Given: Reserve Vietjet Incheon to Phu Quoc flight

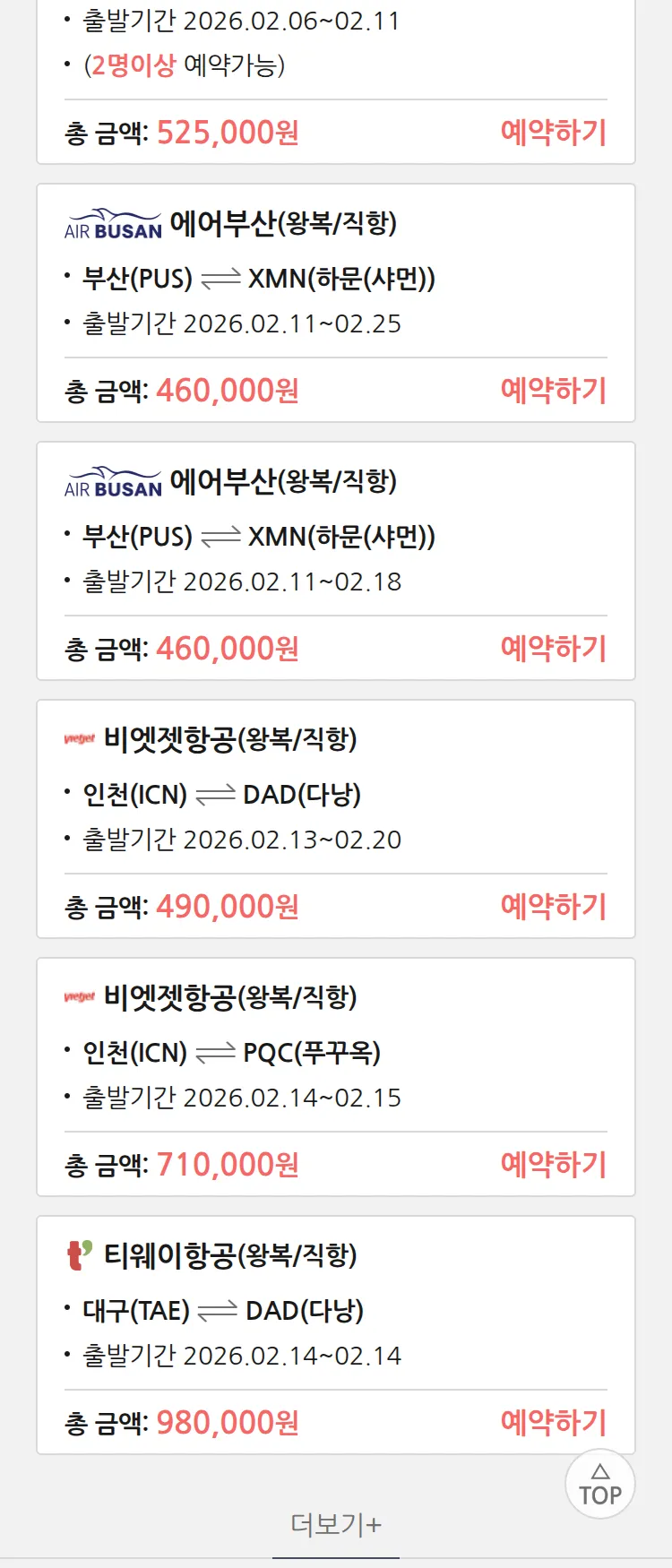Looking at the screenshot, I should point(553,1165).
